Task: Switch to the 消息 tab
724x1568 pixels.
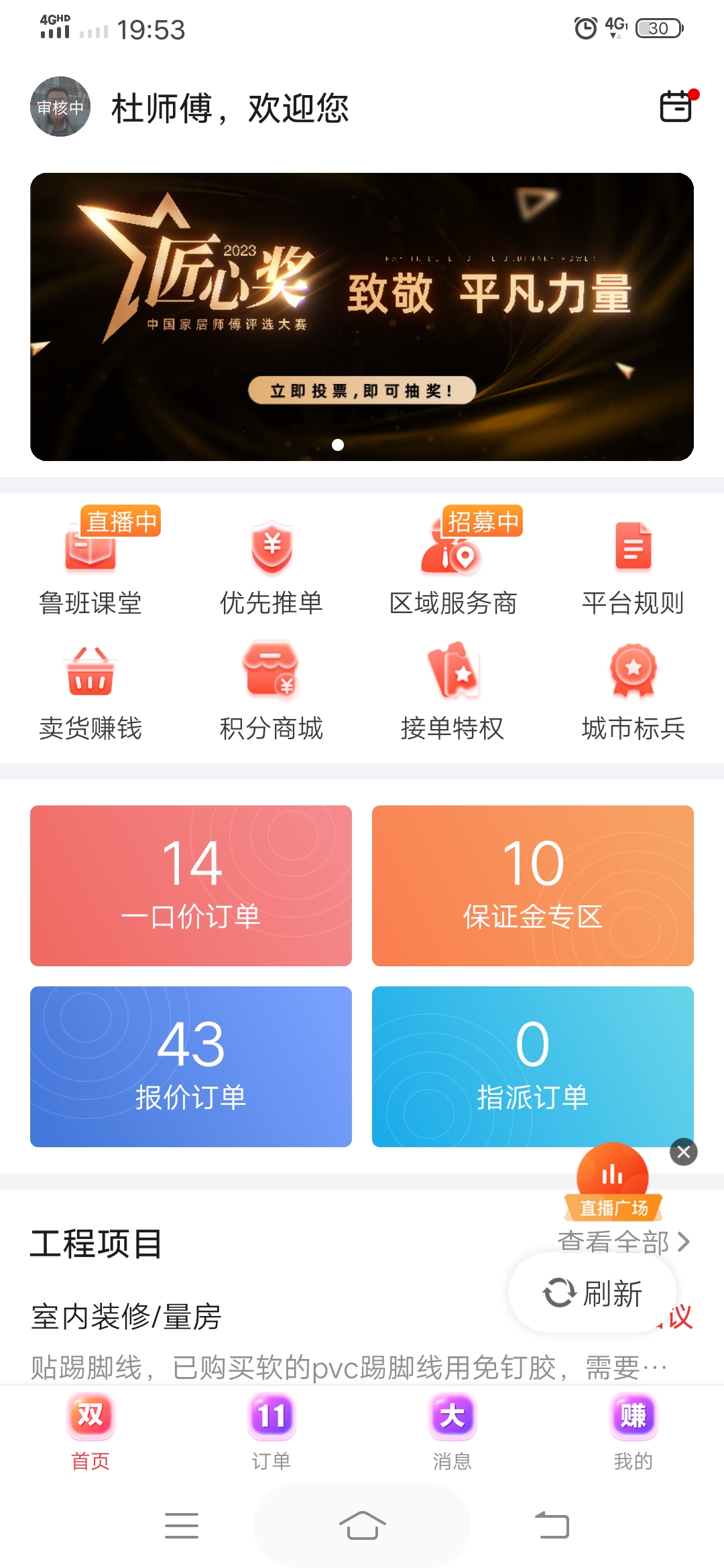Action: (452, 1431)
